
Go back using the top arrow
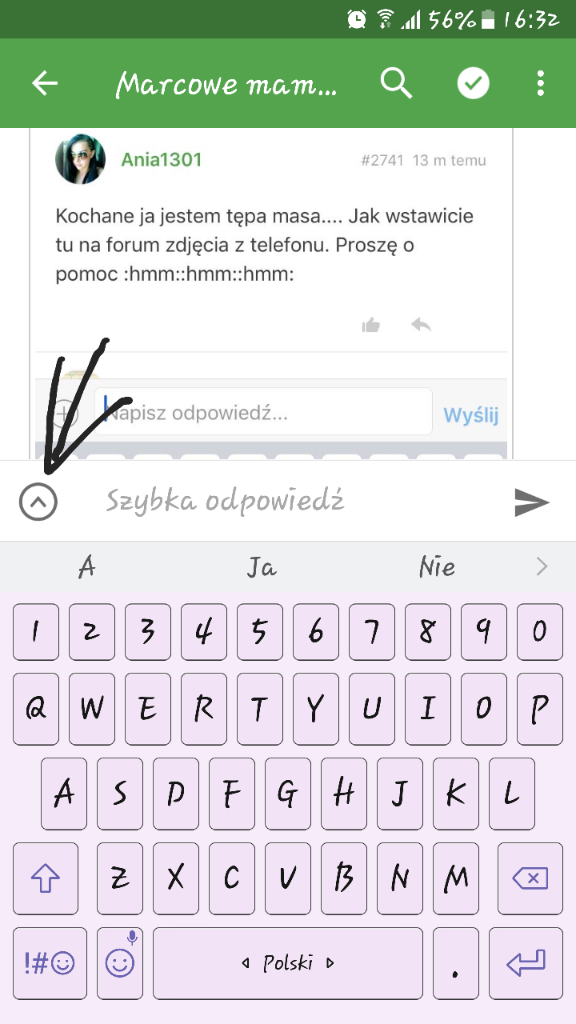click(45, 84)
